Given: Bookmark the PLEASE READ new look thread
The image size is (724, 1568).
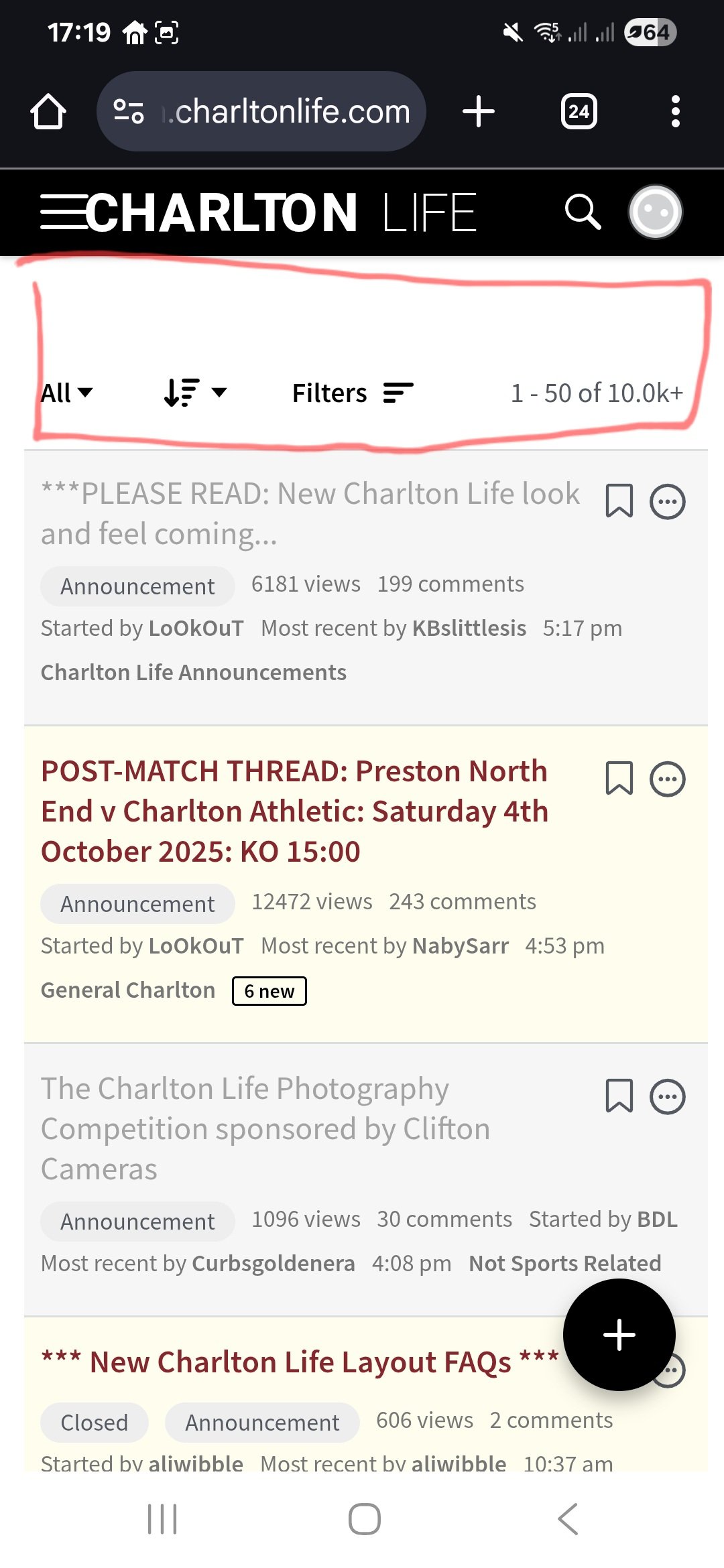Looking at the screenshot, I should 619,501.
